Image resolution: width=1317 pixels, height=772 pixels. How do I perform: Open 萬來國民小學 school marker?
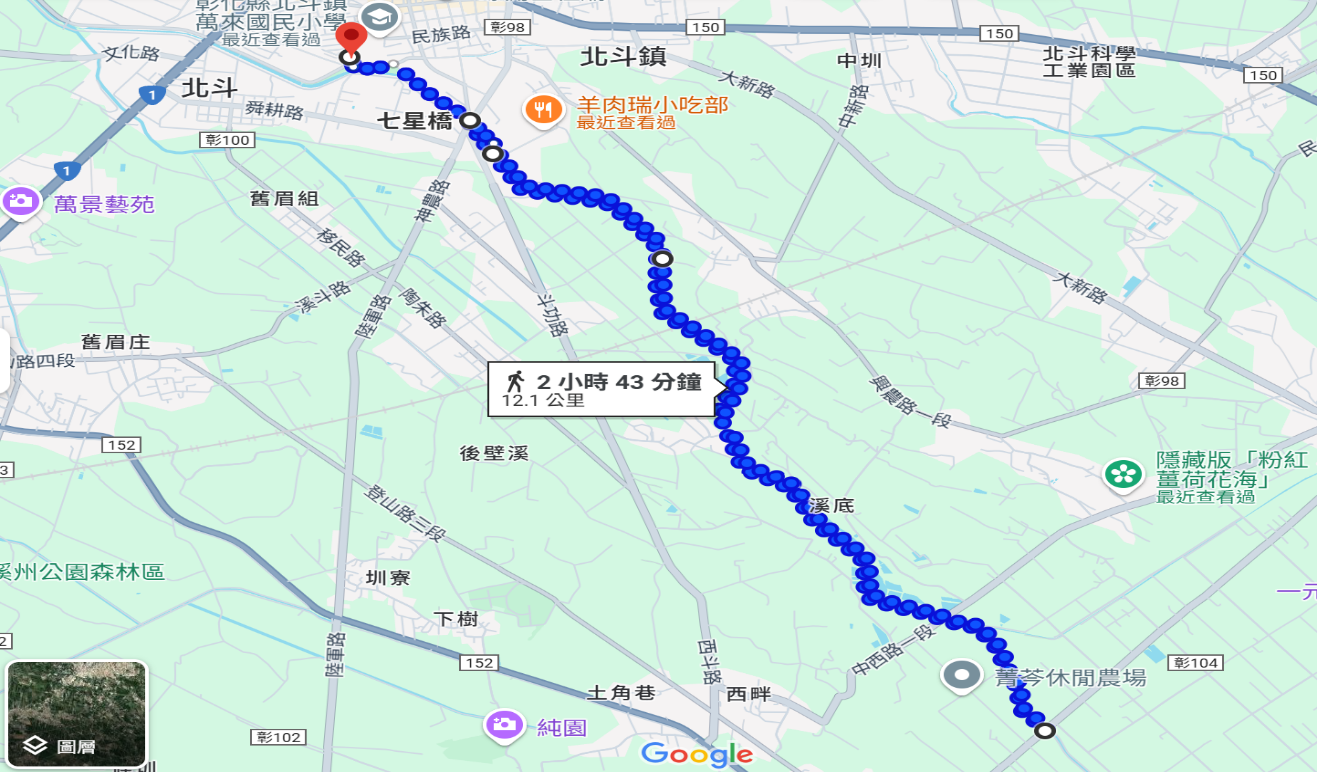(378, 16)
